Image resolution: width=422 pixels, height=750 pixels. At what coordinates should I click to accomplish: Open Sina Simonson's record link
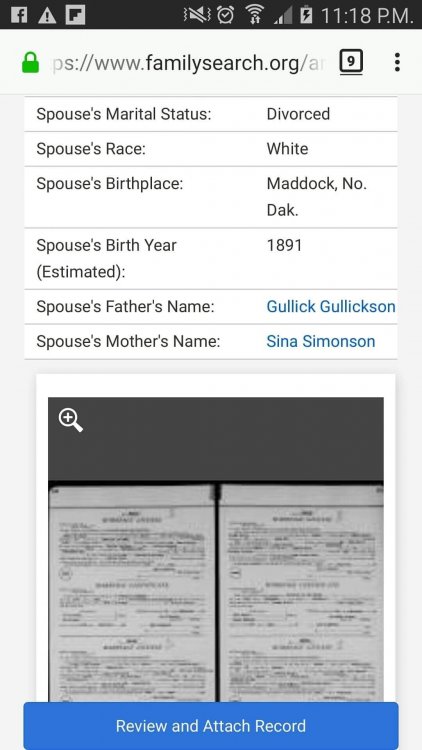(321, 342)
